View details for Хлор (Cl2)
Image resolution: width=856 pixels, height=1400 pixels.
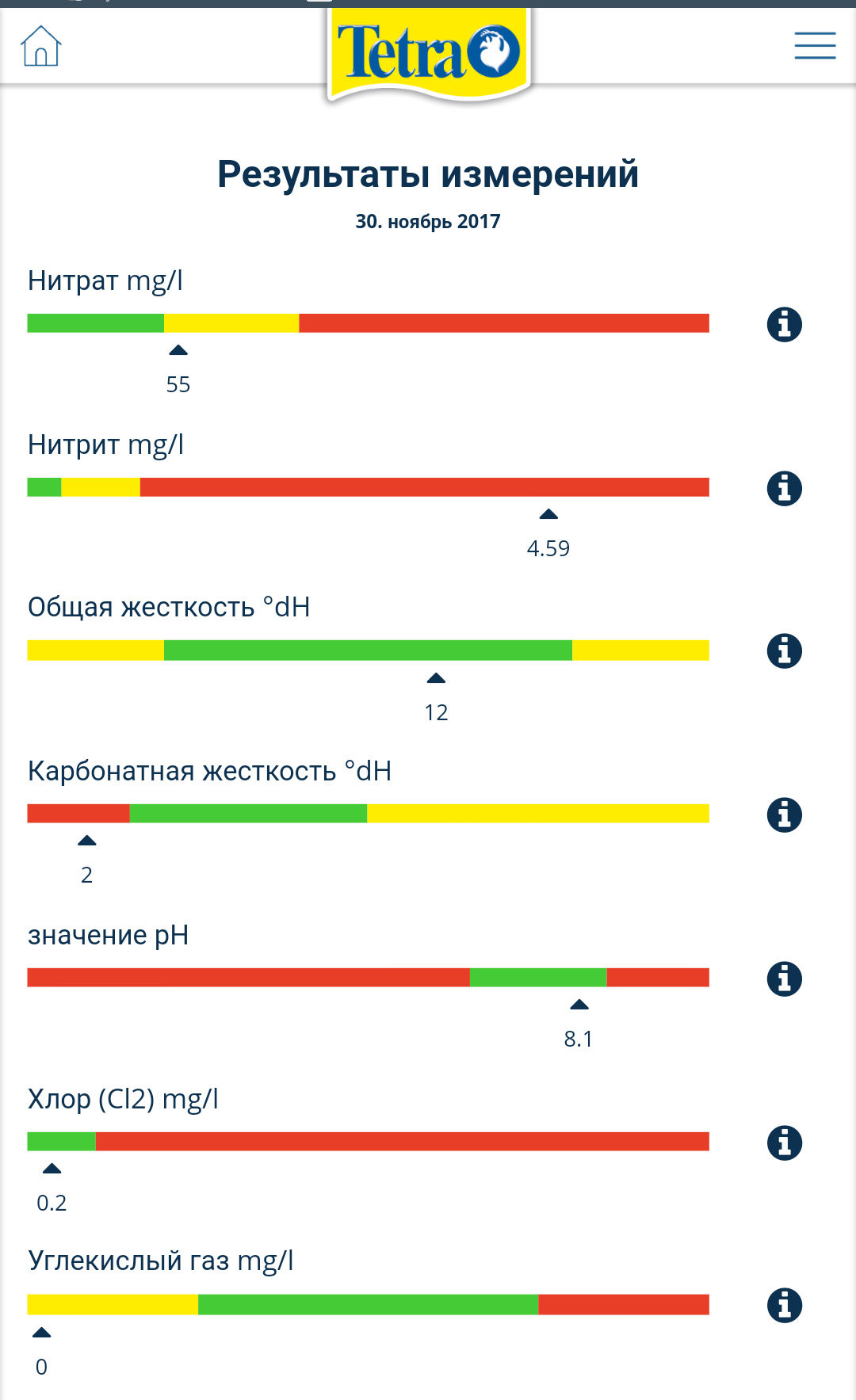pyautogui.click(x=784, y=1143)
